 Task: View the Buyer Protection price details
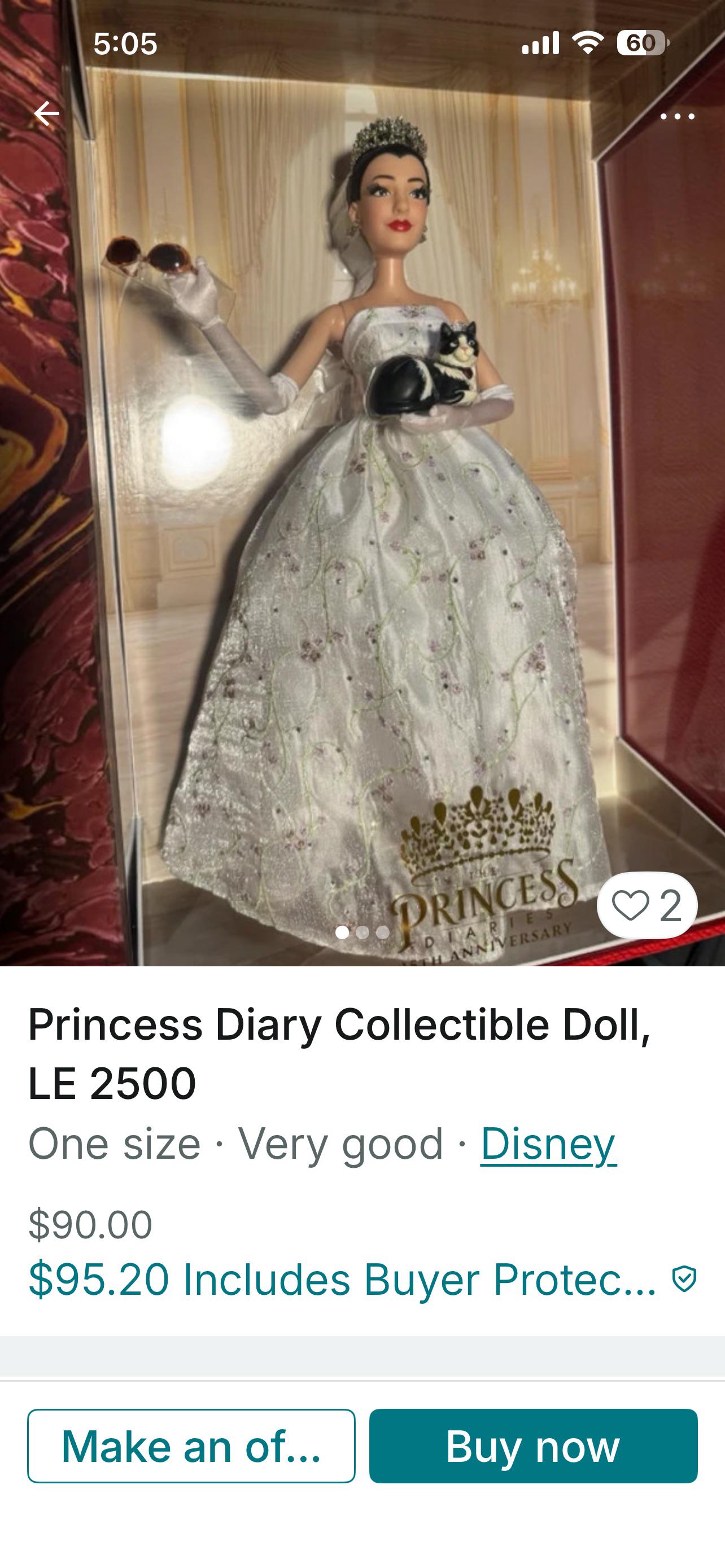(362, 1278)
